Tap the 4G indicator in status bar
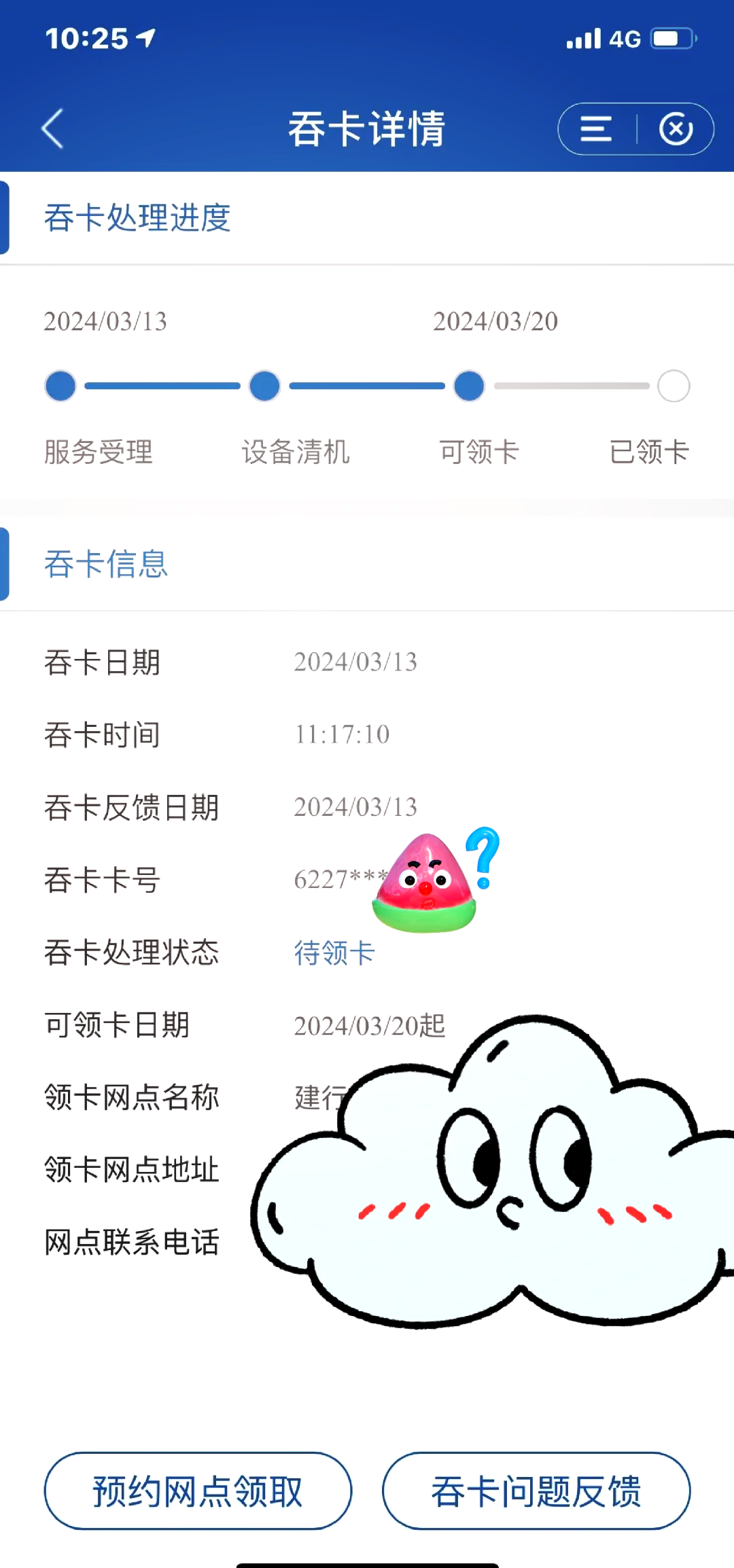The image size is (734, 1568). tap(626, 39)
